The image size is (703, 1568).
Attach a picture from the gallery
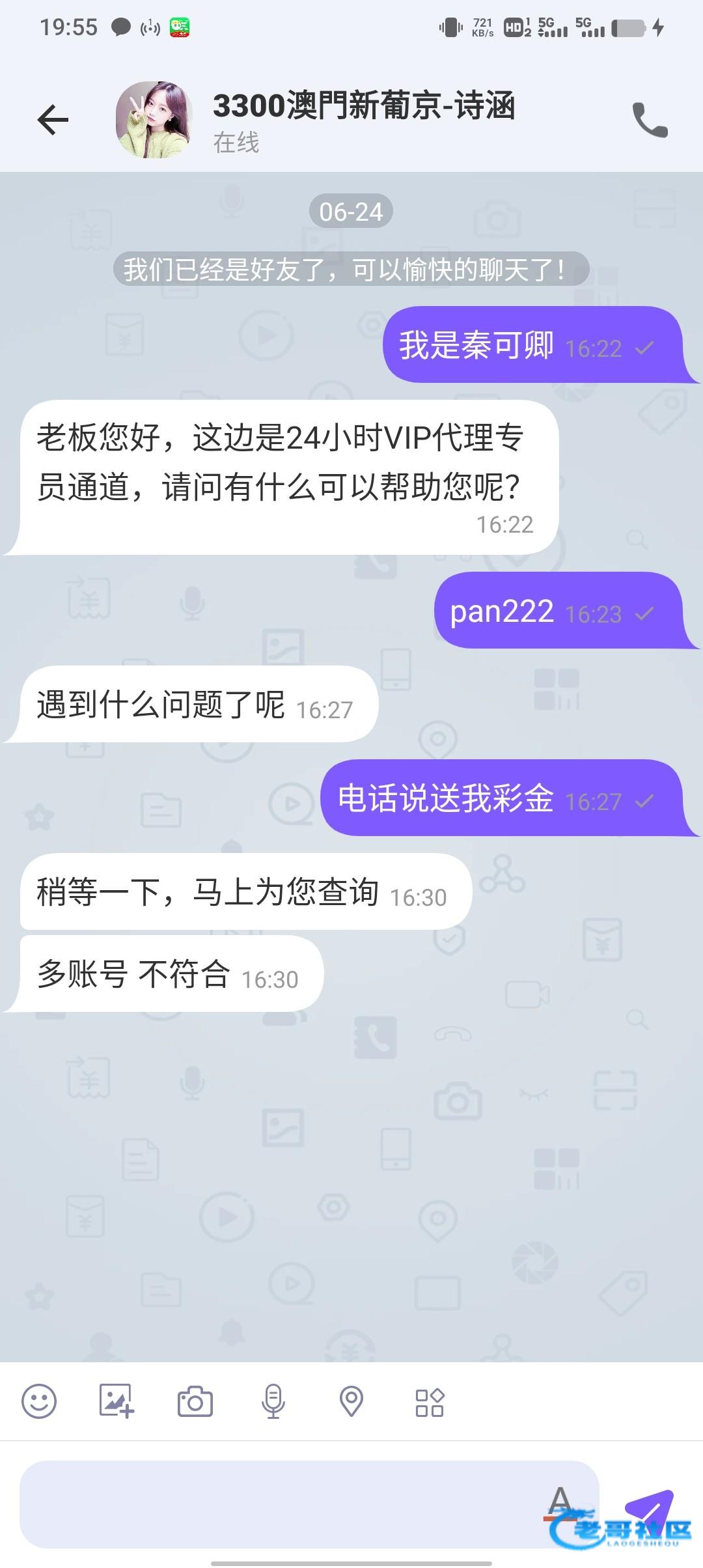coord(117,1401)
